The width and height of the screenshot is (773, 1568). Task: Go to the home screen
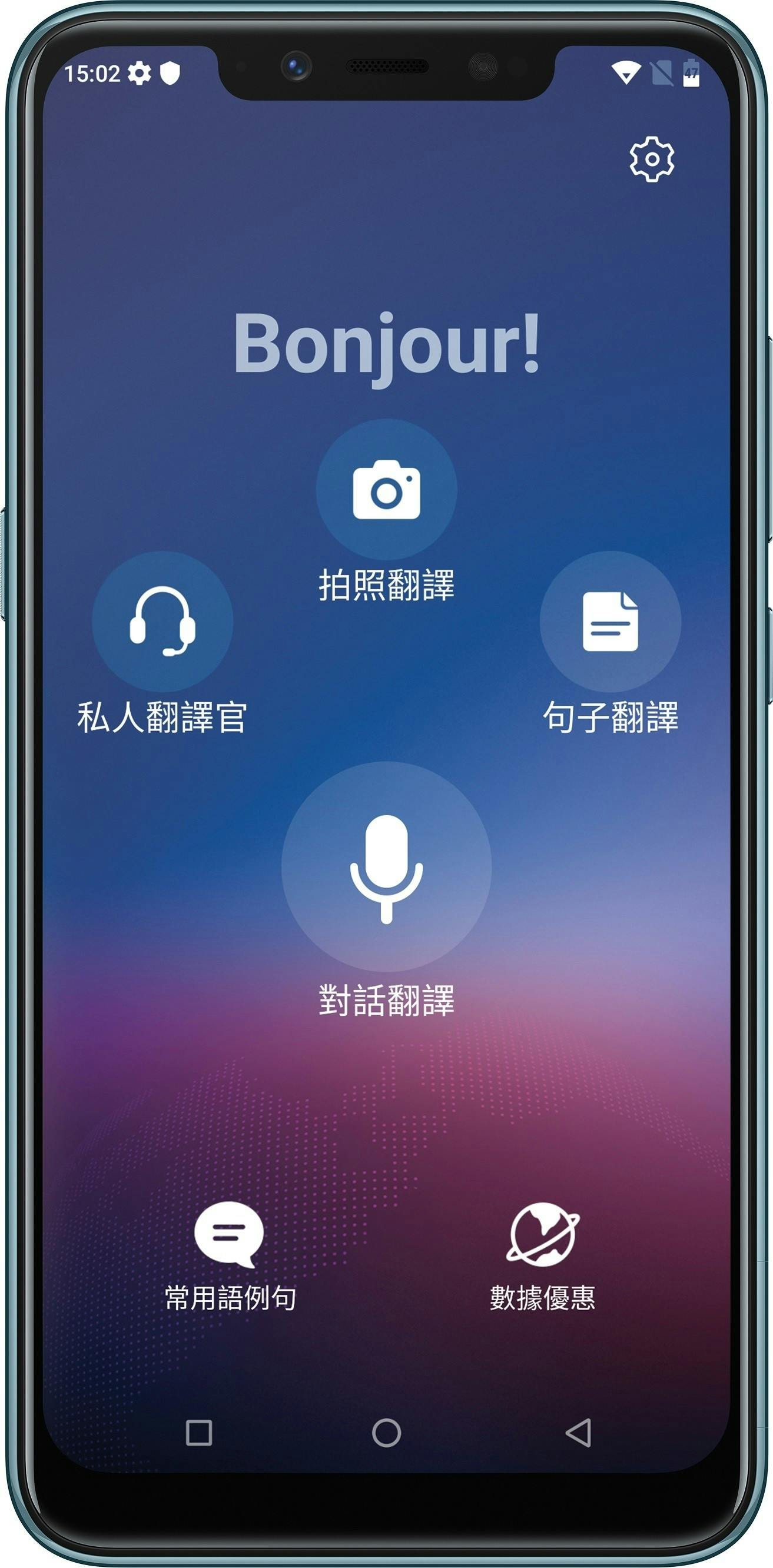pos(386,1433)
